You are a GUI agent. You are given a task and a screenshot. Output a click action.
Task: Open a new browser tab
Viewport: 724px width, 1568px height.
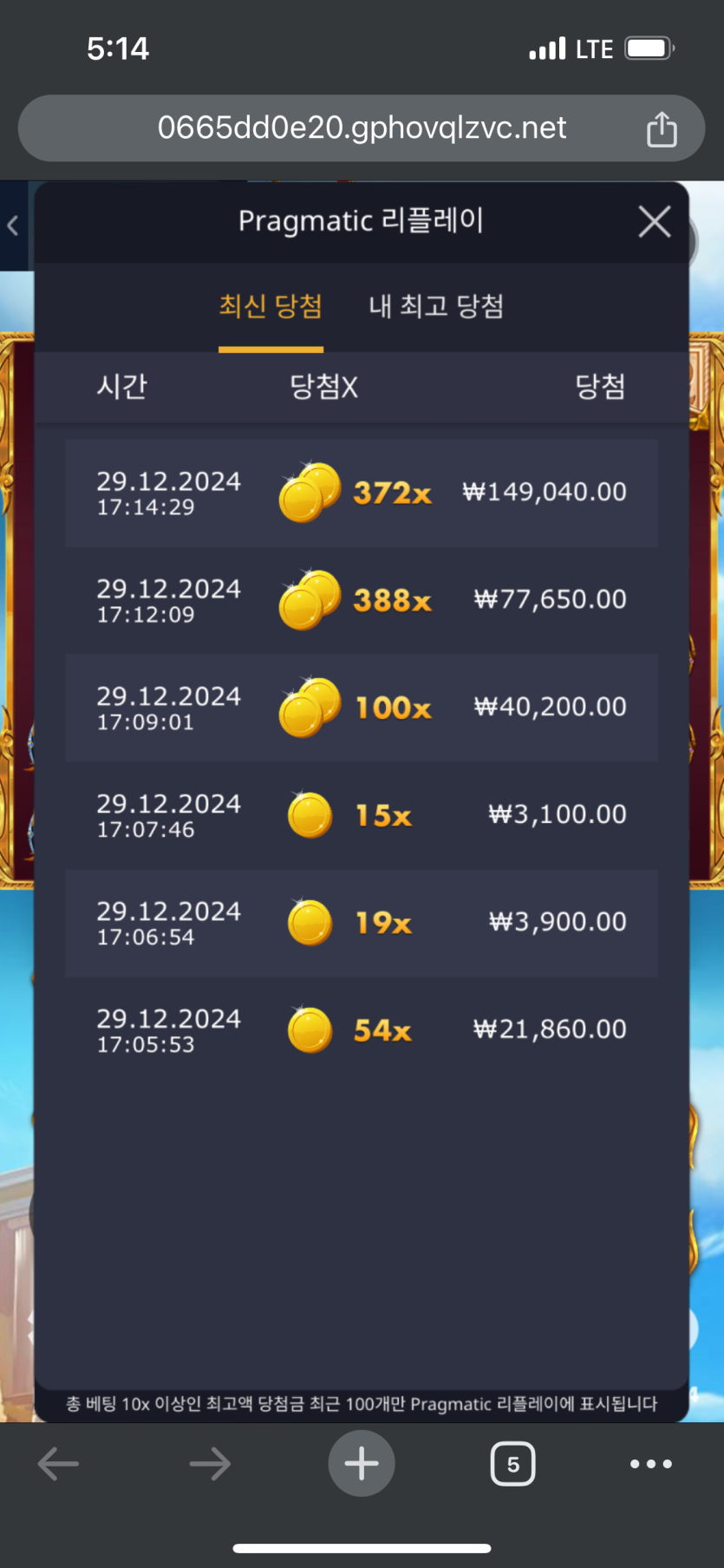point(362,1464)
